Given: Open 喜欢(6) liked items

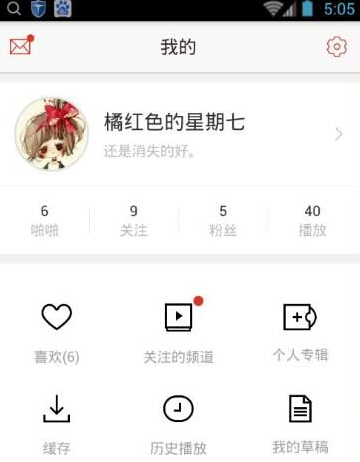Looking at the screenshot, I should (57, 334).
